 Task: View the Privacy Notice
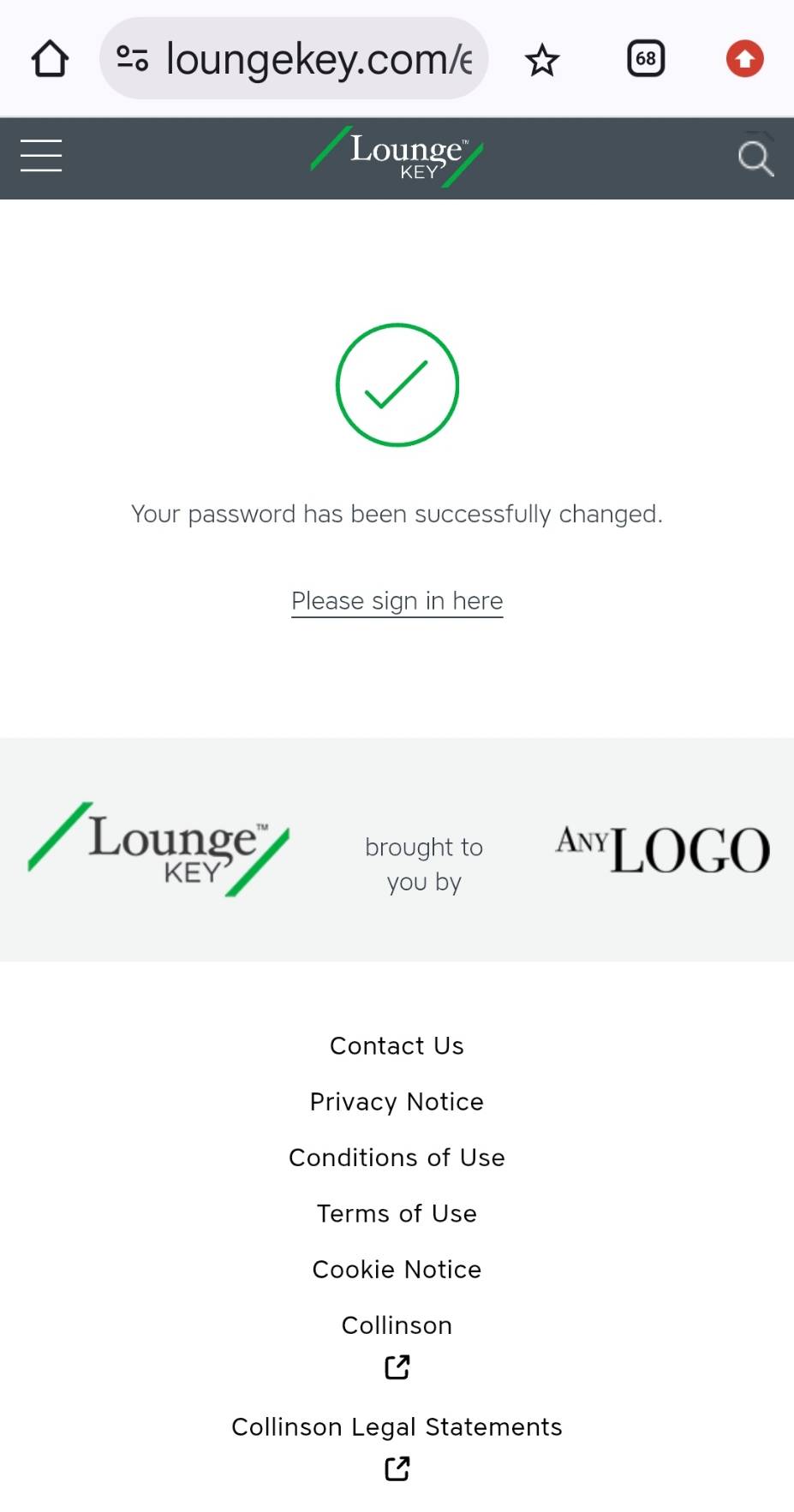[x=397, y=1102]
